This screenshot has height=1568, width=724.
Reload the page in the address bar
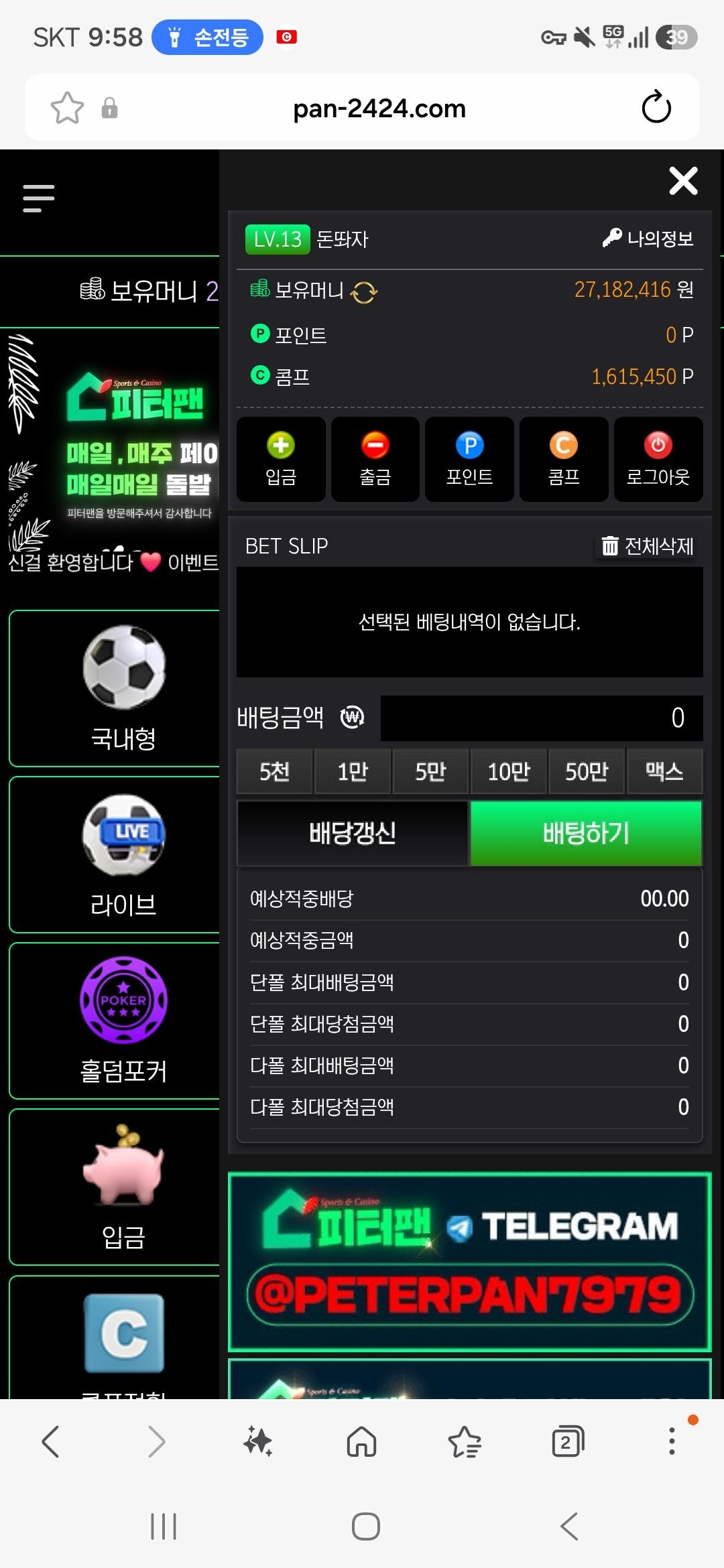[656, 107]
